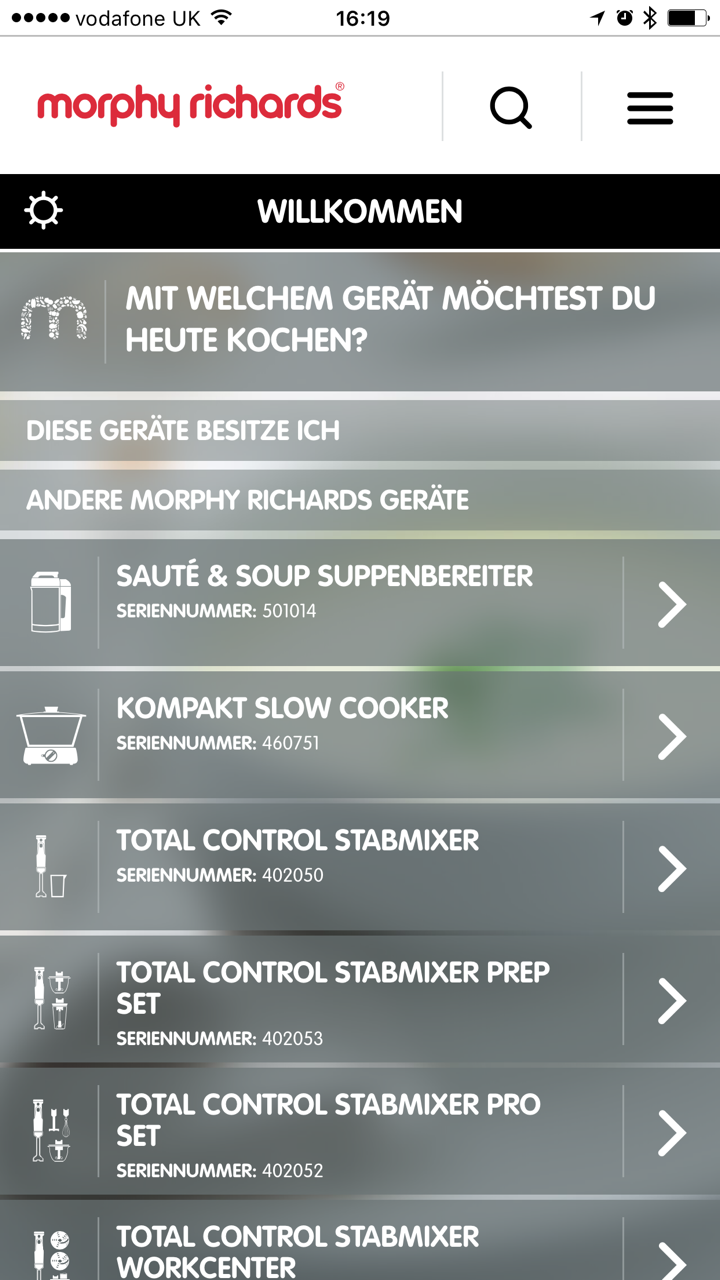Open the hamburger menu

pyautogui.click(x=650, y=107)
